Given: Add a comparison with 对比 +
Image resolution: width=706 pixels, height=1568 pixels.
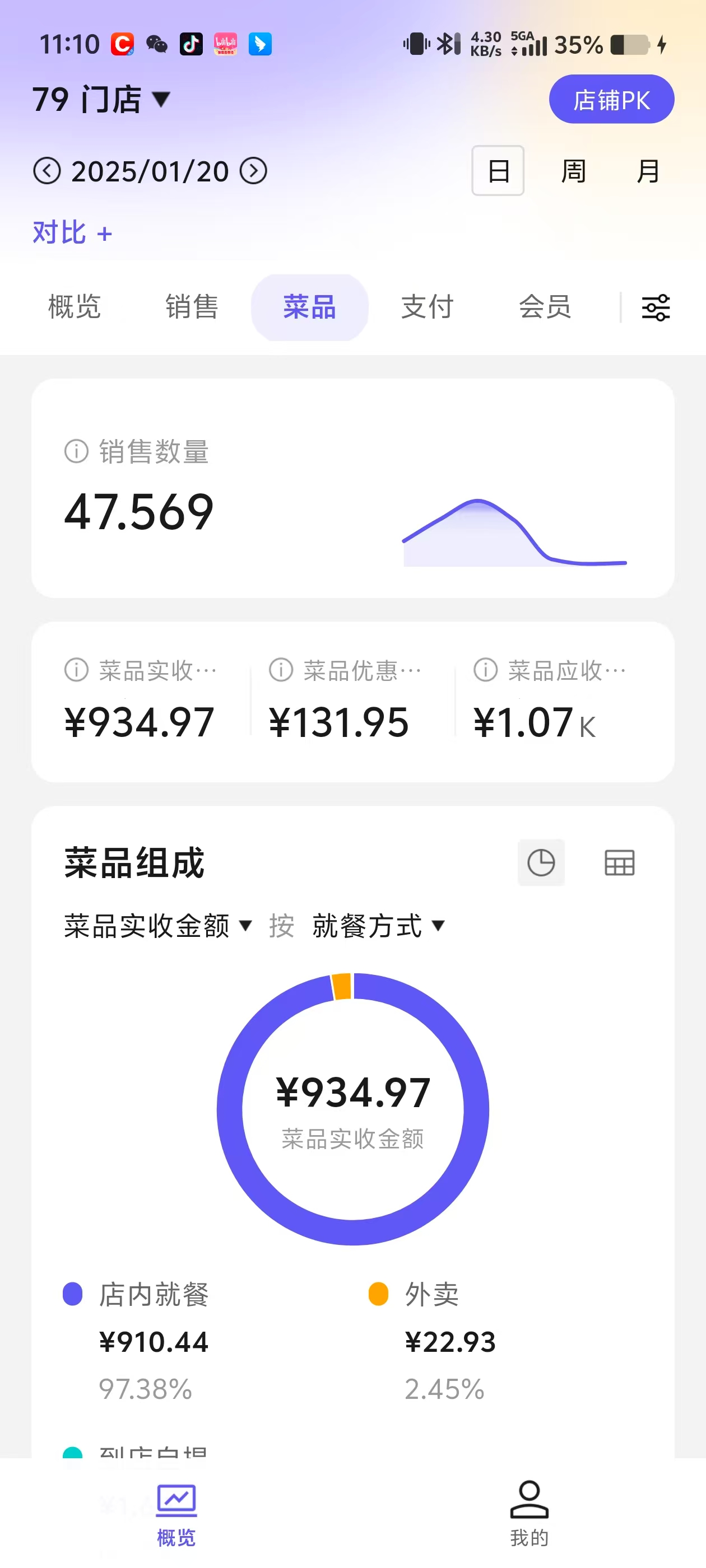Looking at the screenshot, I should point(72,232).
